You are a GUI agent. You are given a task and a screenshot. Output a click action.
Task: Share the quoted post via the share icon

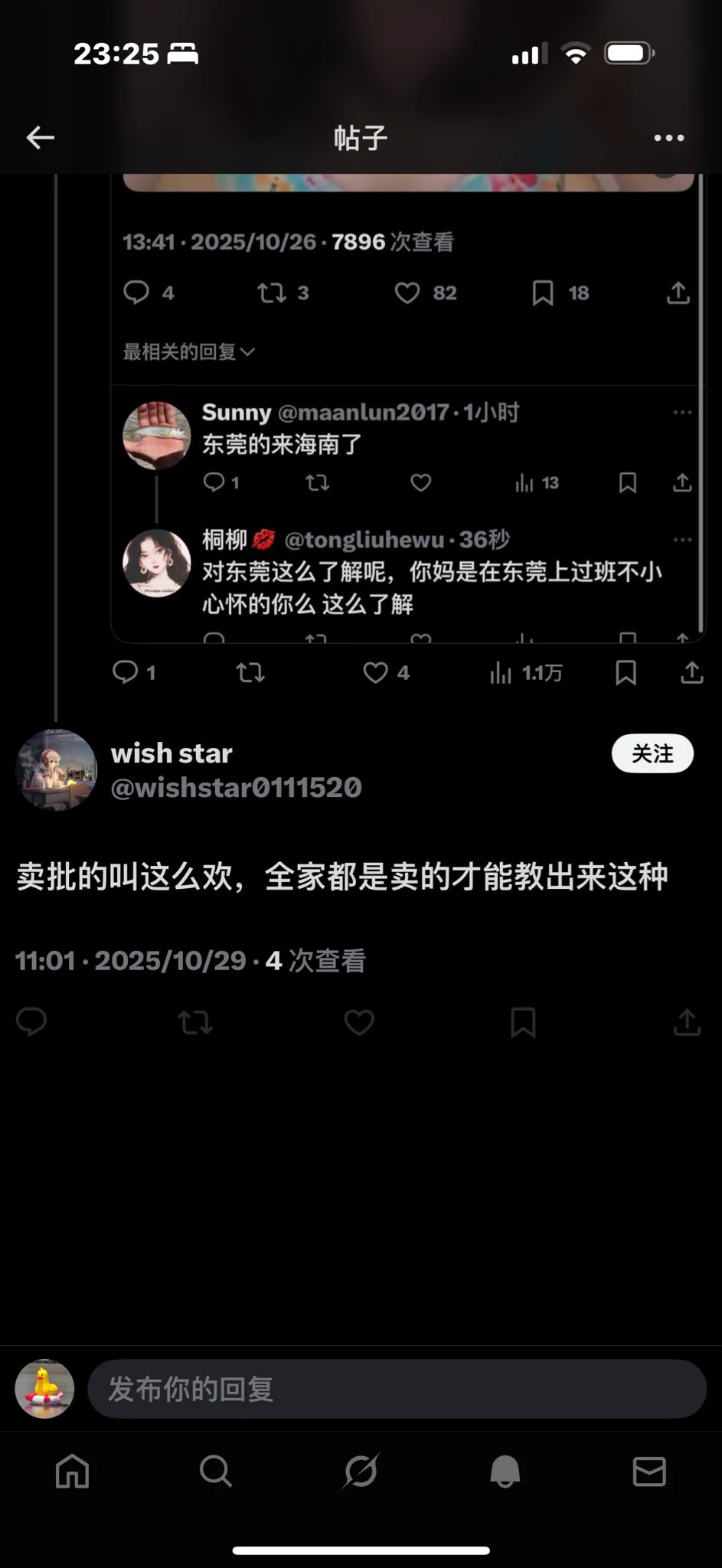tap(677, 293)
